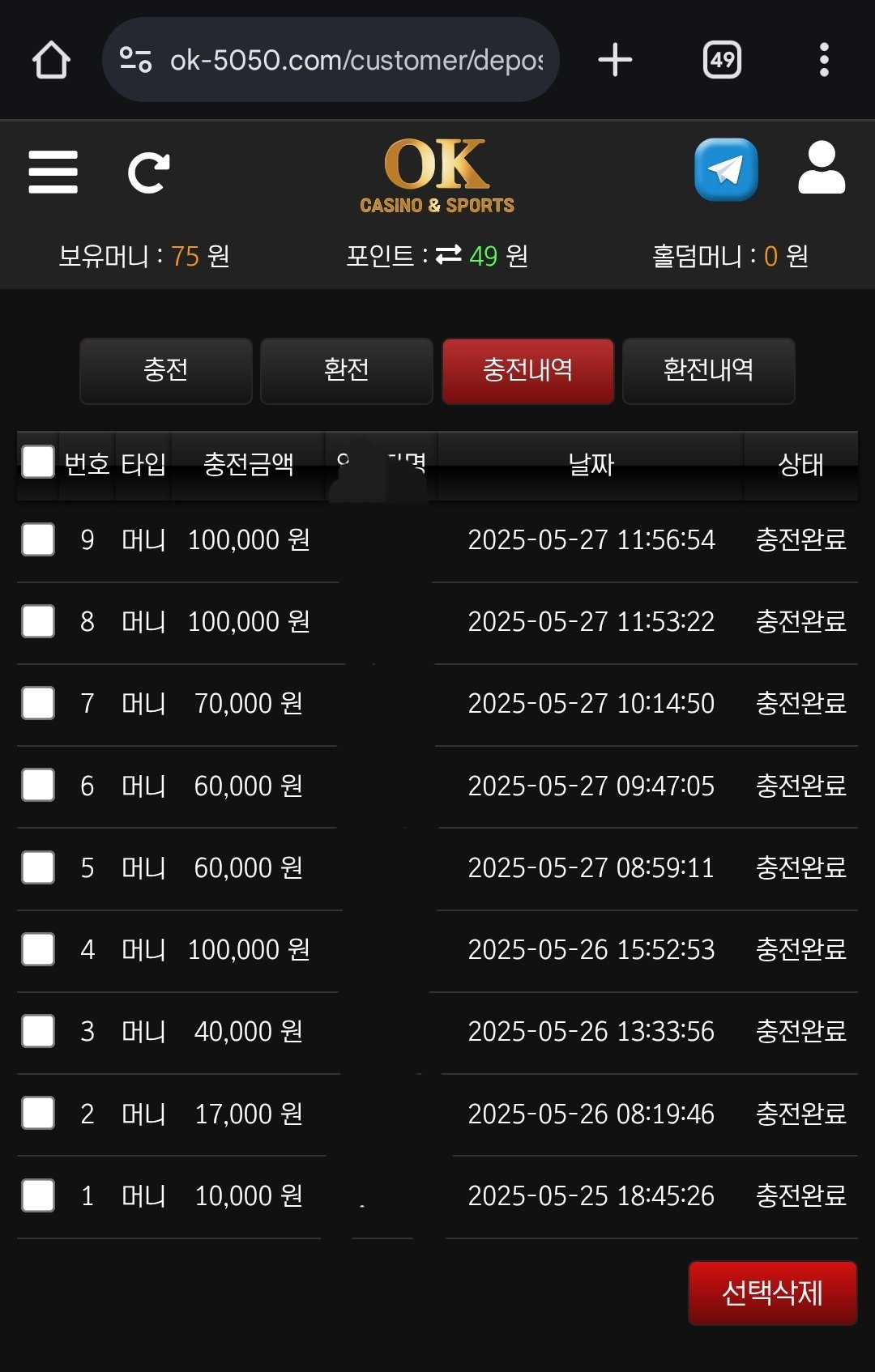Open a new browser tab
Screen dimensions: 875x1372
pos(615,60)
